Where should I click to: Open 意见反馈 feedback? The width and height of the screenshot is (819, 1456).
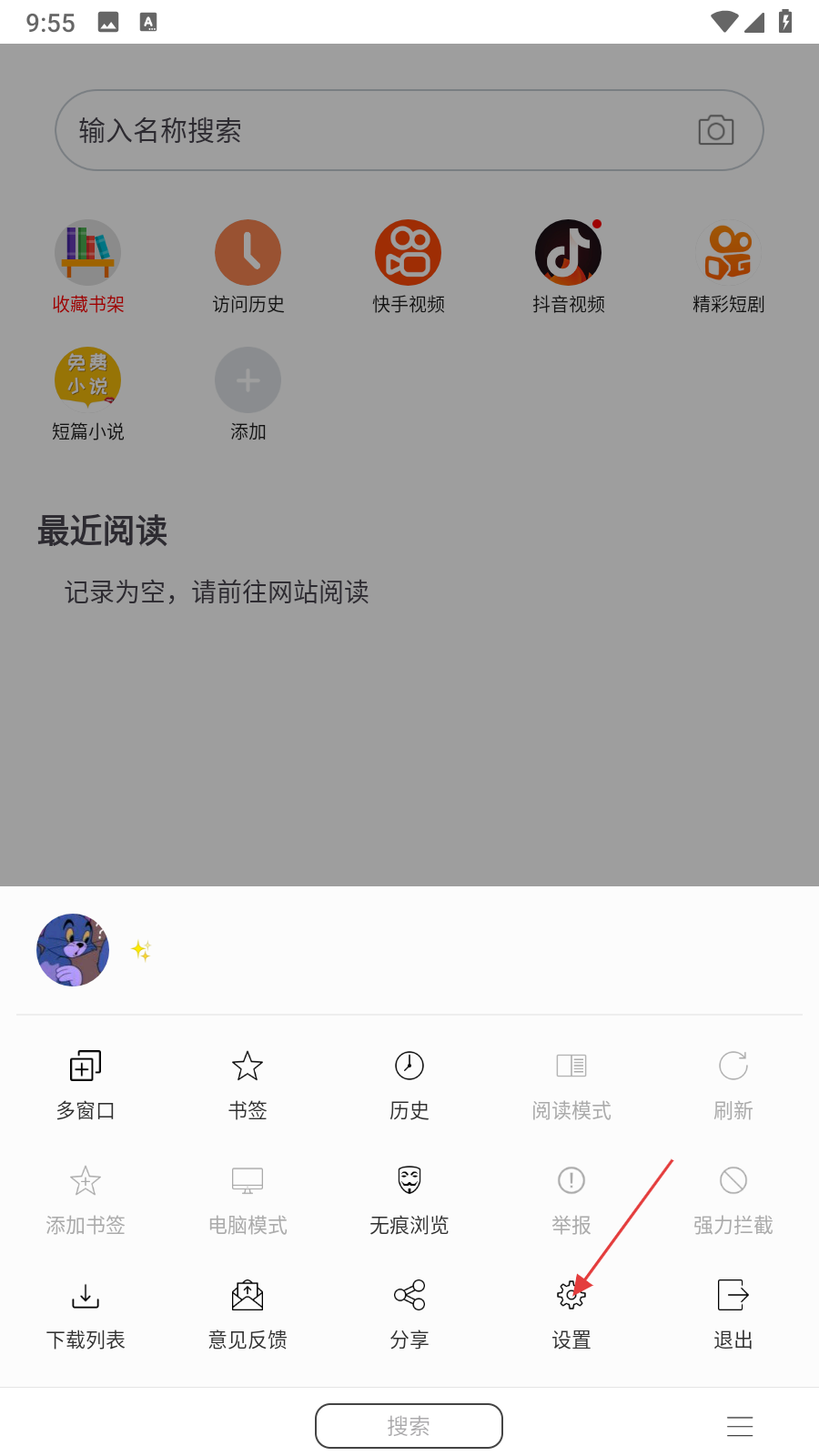[x=248, y=1312]
